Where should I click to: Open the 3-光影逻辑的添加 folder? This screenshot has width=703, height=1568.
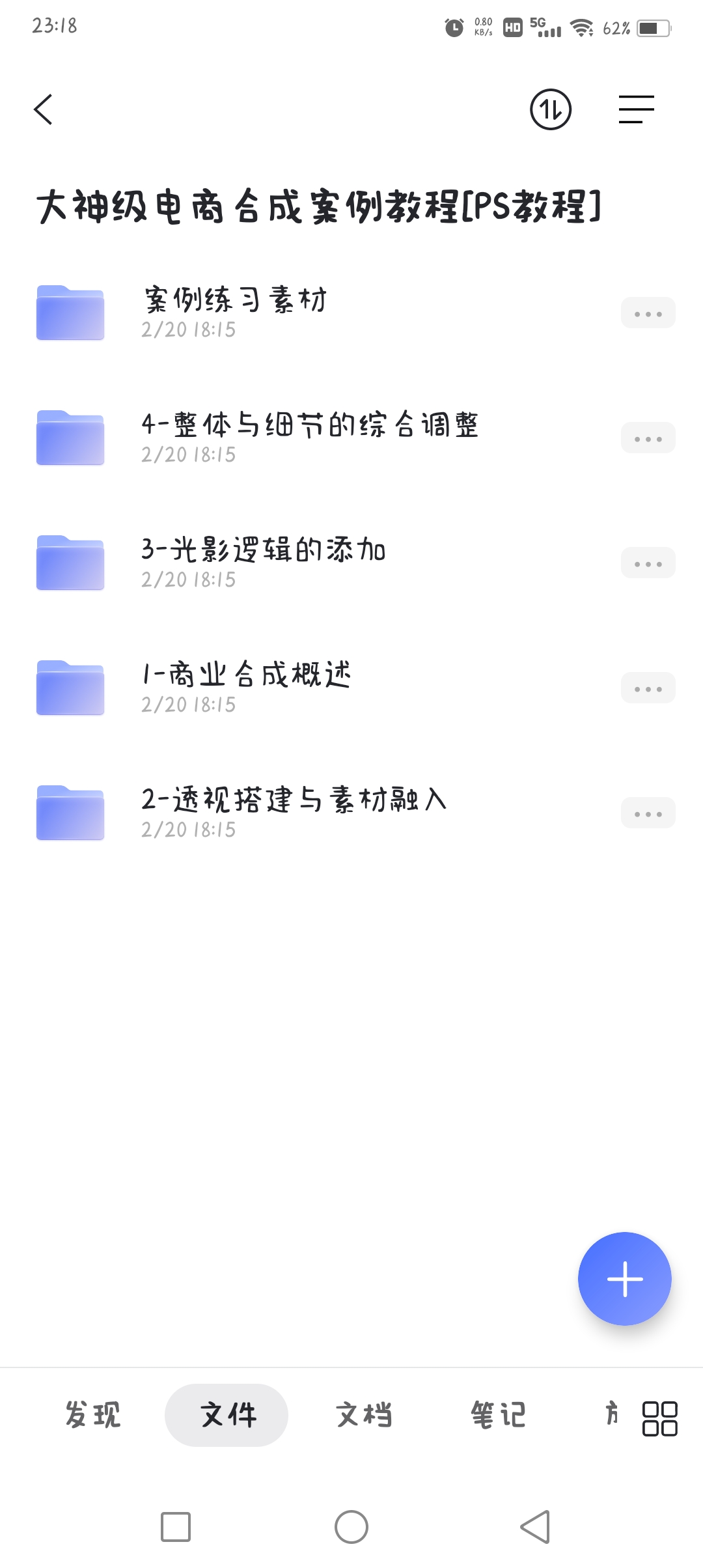click(264, 563)
